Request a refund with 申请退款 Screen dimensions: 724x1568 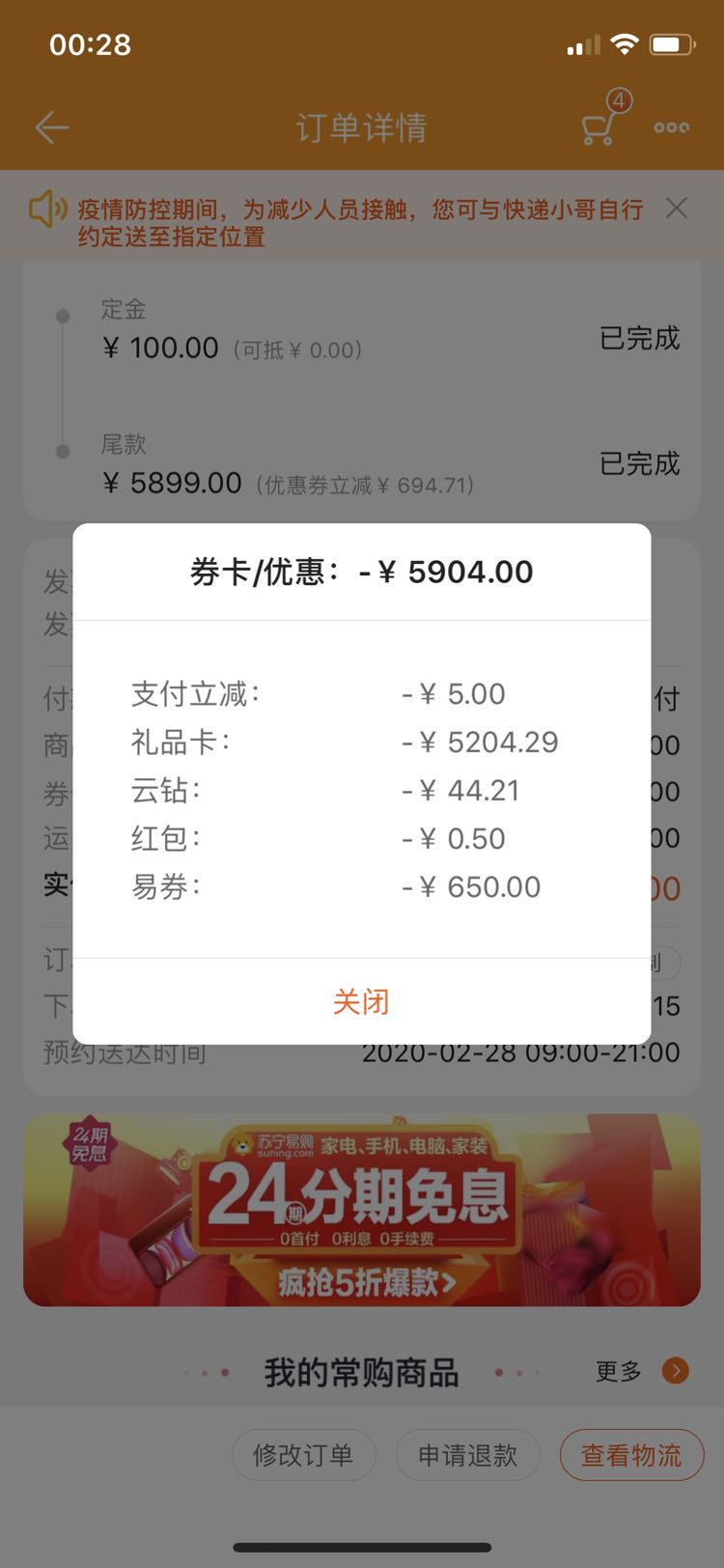pyautogui.click(x=468, y=1455)
